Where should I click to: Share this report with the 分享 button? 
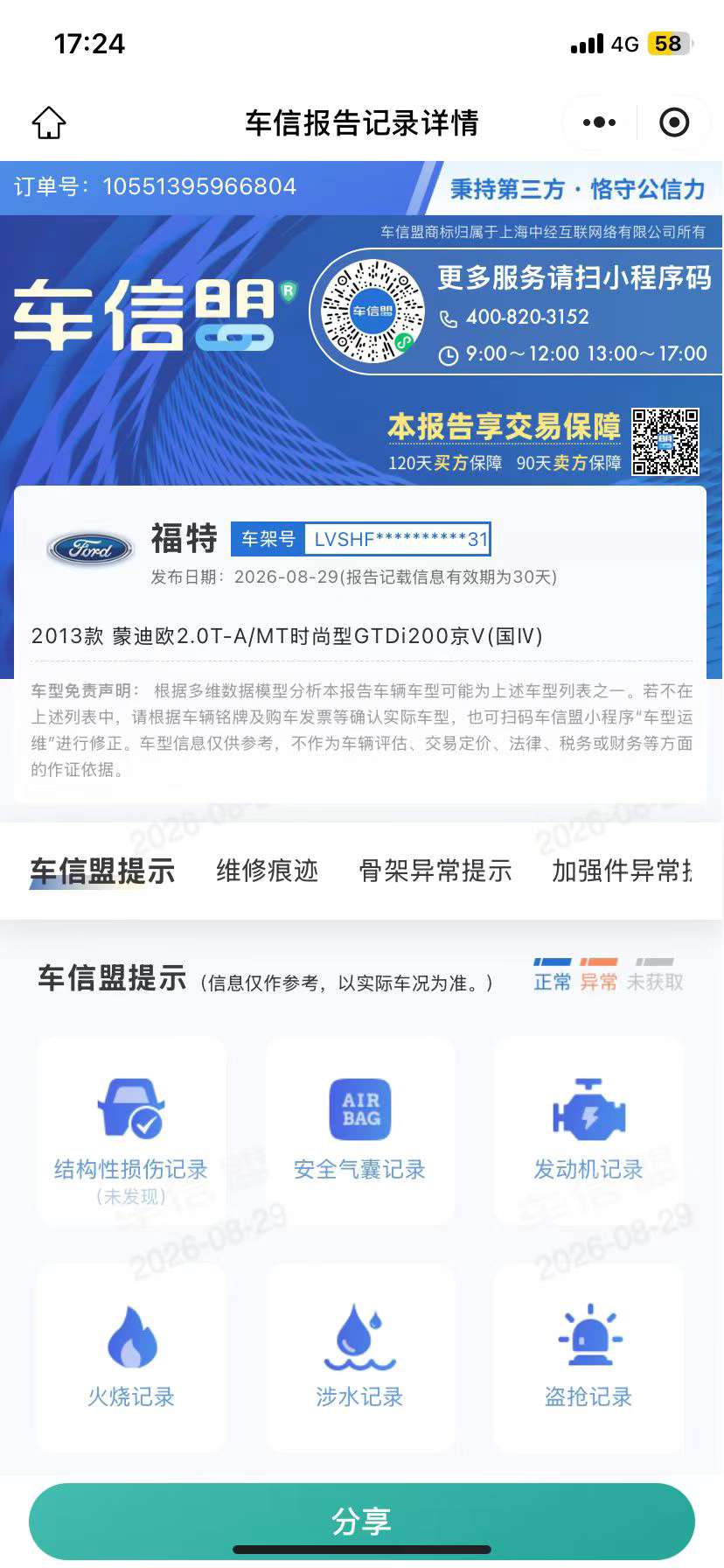point(362,1521)
